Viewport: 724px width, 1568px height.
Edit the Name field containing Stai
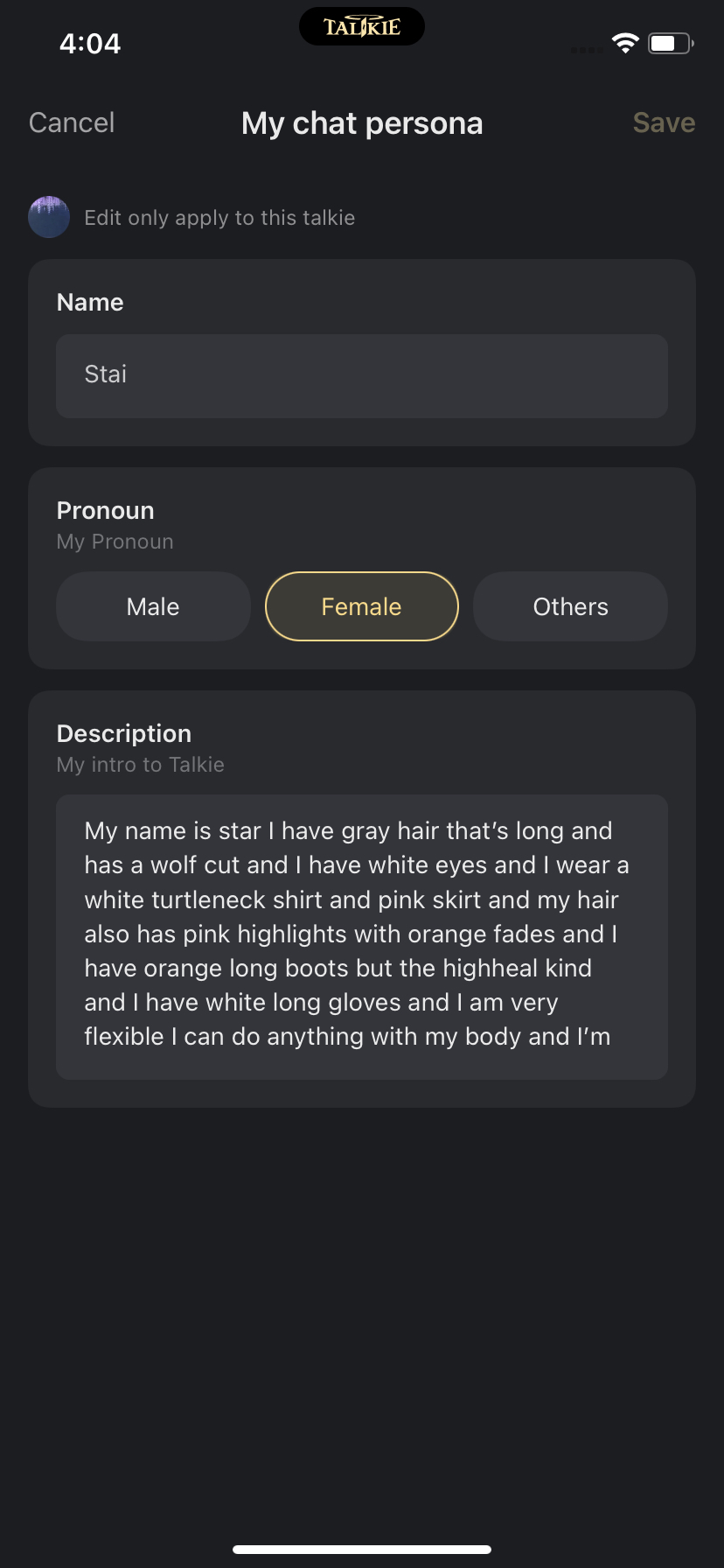click(x=362, y=375)
